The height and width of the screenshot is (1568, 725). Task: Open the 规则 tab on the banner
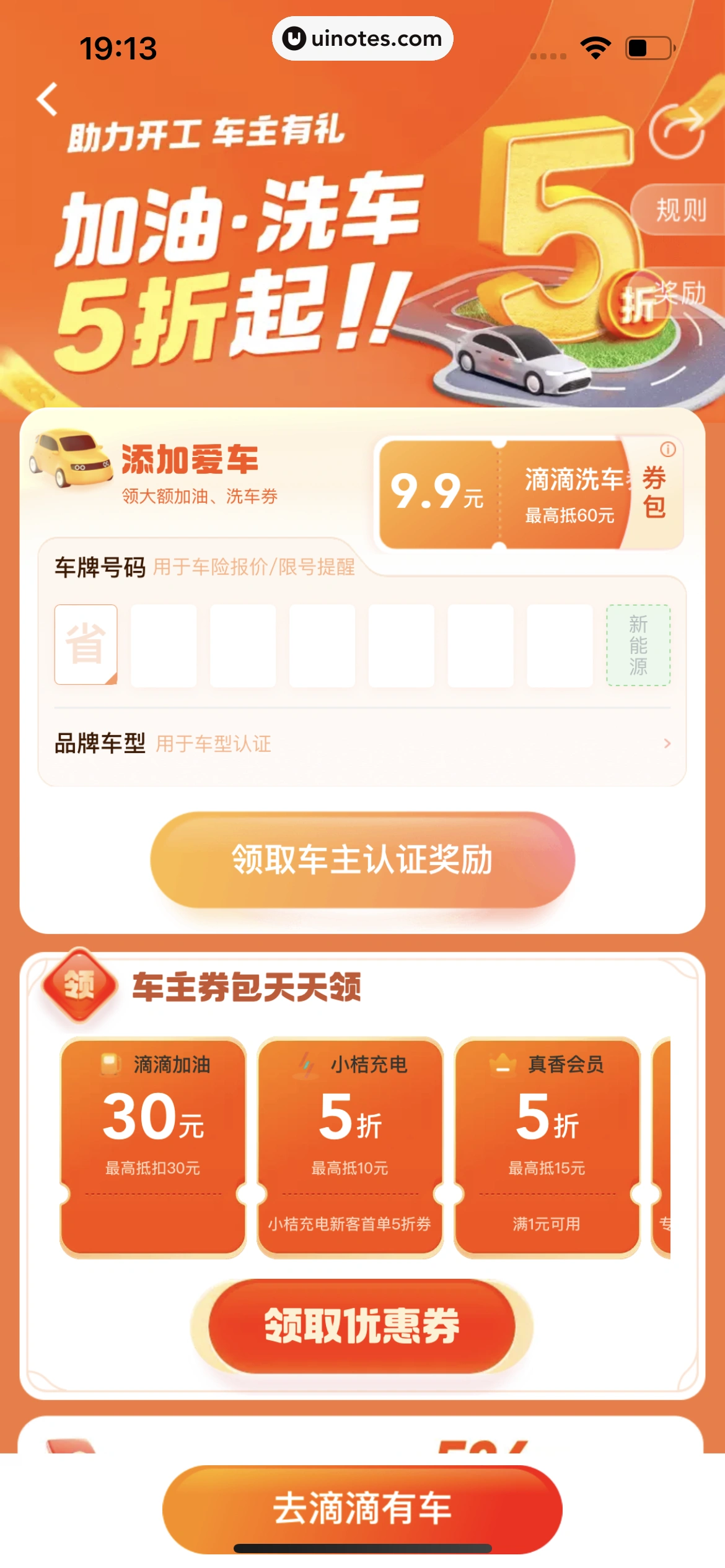tap(680, 210)
